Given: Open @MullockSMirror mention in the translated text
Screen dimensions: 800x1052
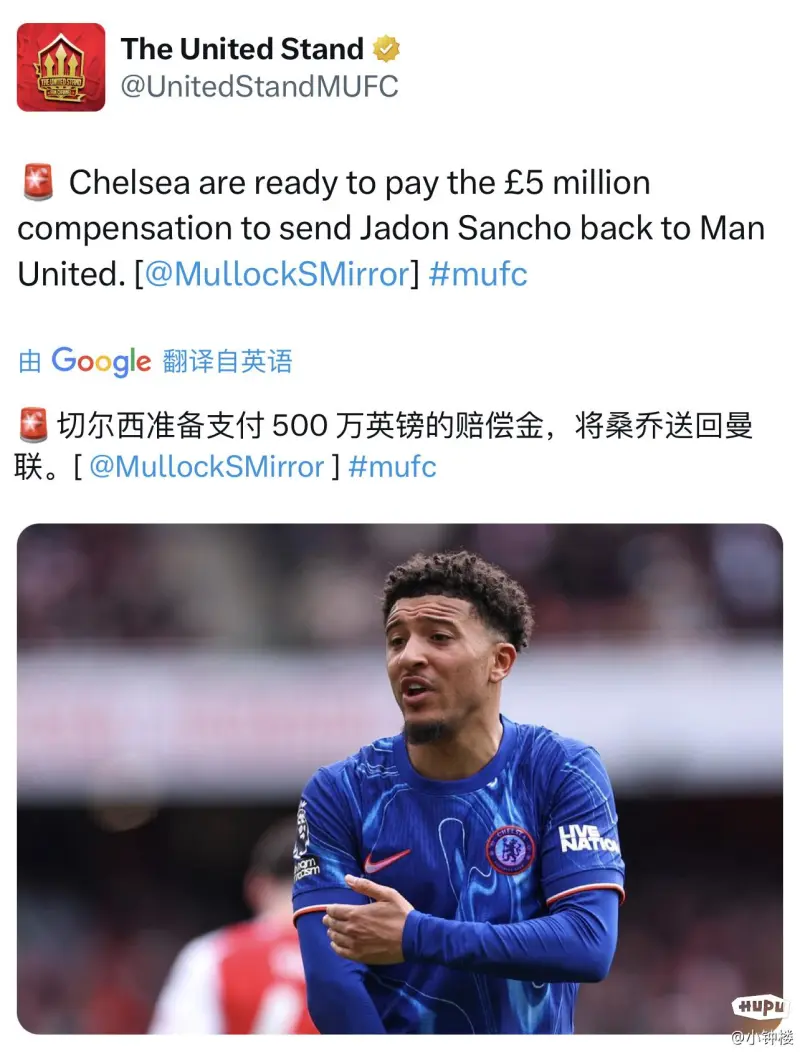Looking at the screenshot, I should (207, 467).
